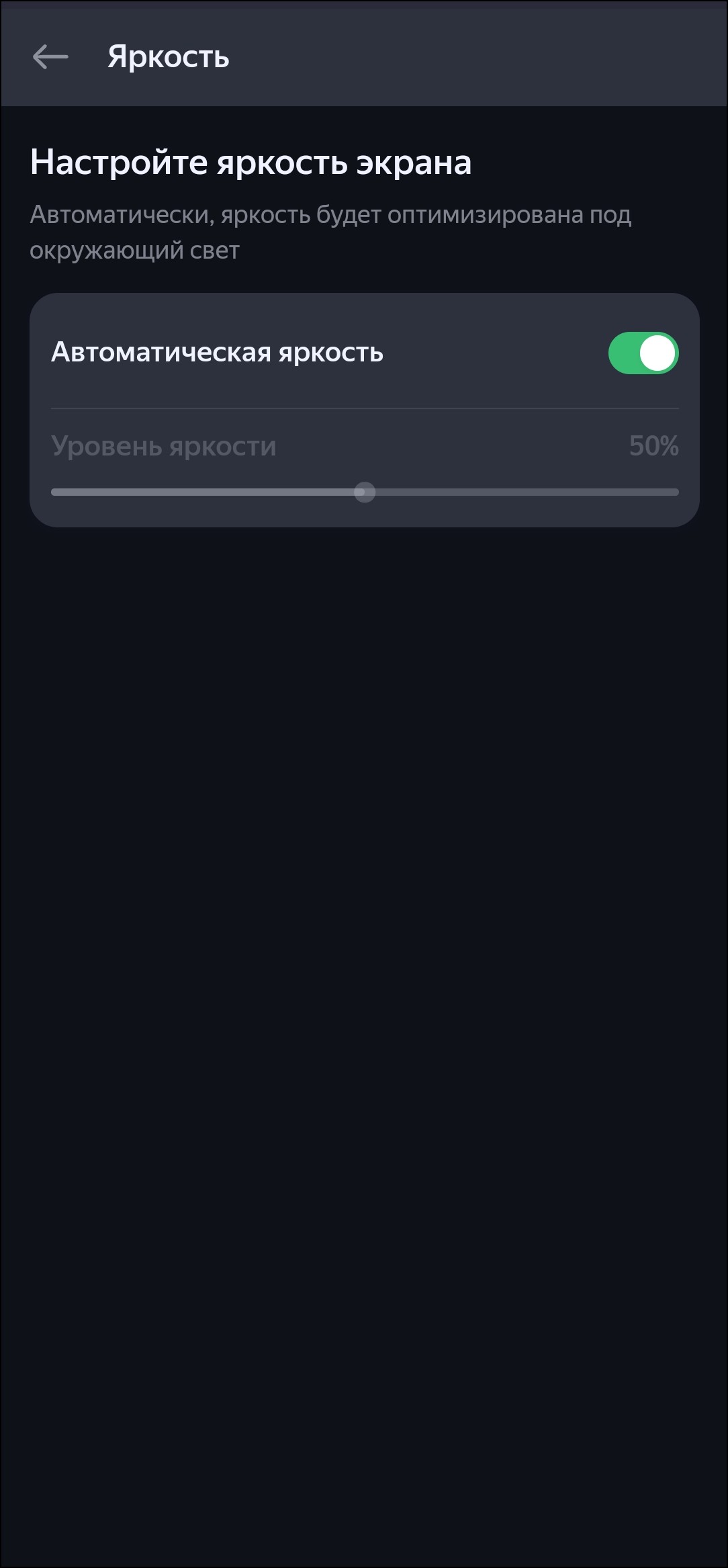The image size is (728, 1568).
Task: Turn off Автоматическая яркость switch
Action: tap(643, 353)
